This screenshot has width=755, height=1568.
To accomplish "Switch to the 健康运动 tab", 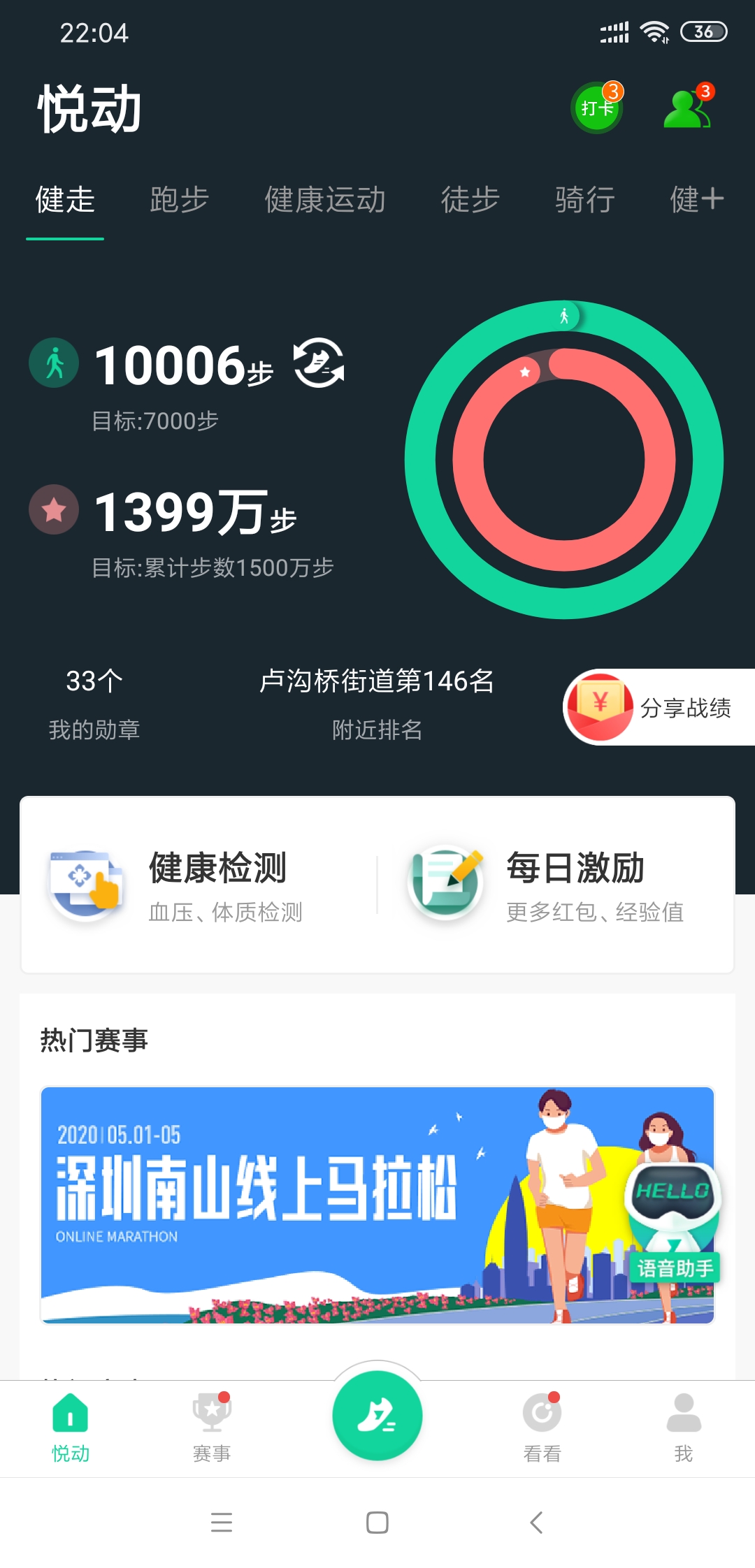I will [325, 200].
